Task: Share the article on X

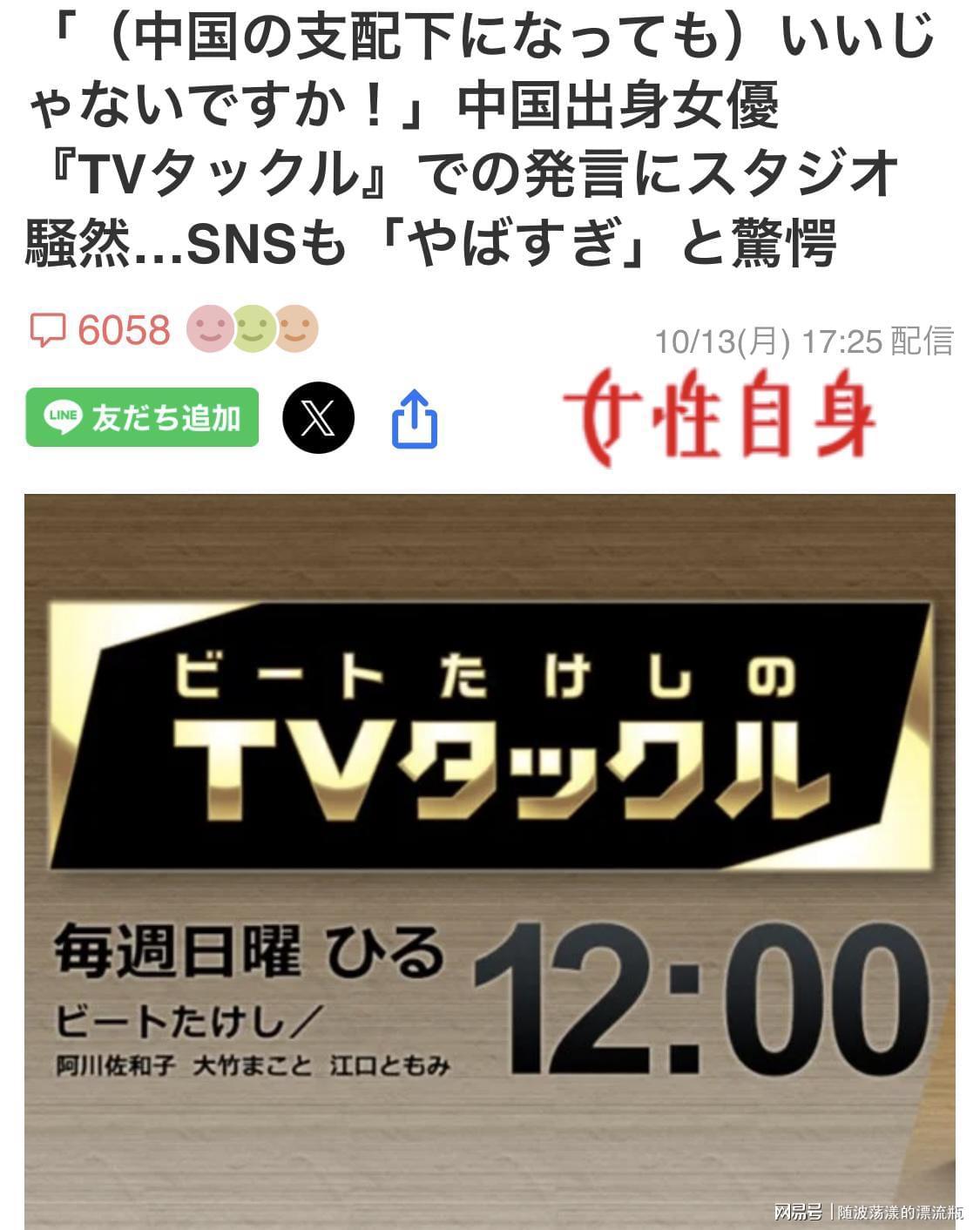Action: tap(318, 418)
